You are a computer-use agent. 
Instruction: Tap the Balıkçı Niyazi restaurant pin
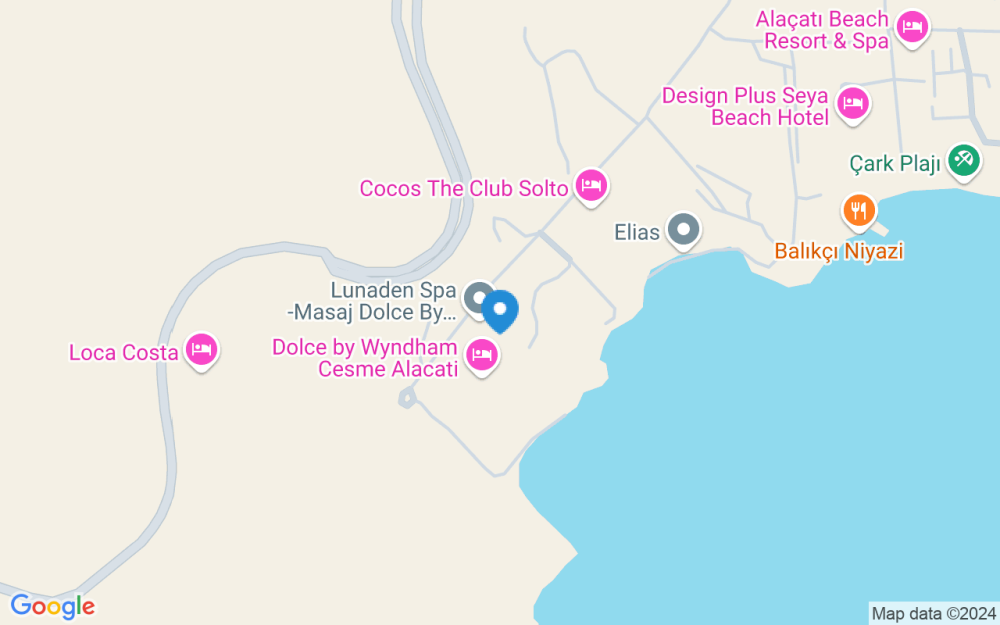tap(858, 210)
